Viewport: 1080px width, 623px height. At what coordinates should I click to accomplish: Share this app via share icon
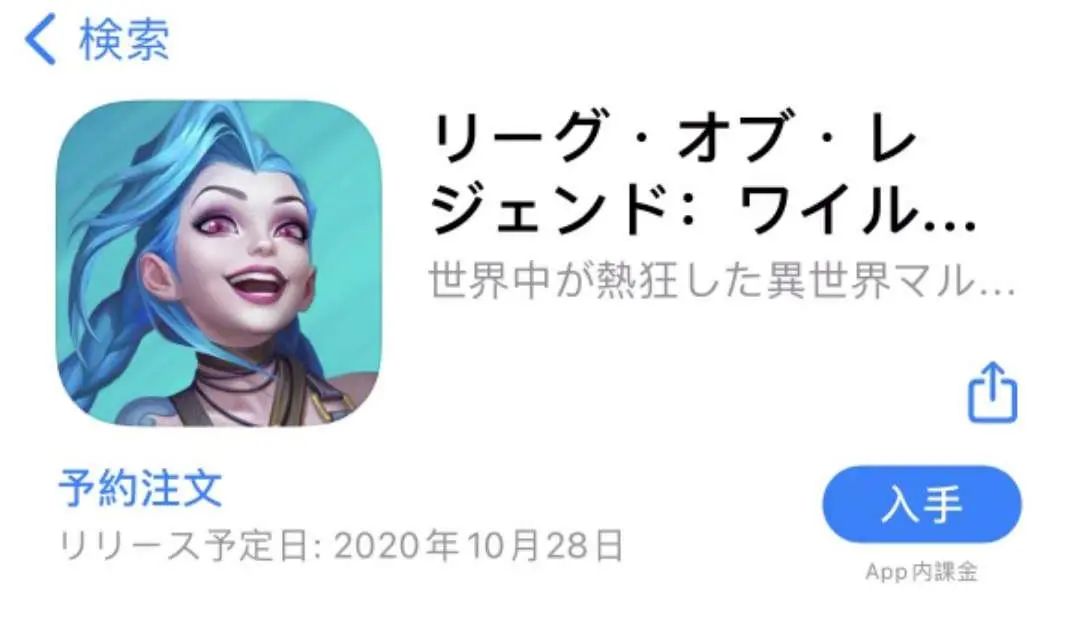[x=992, y=392]
